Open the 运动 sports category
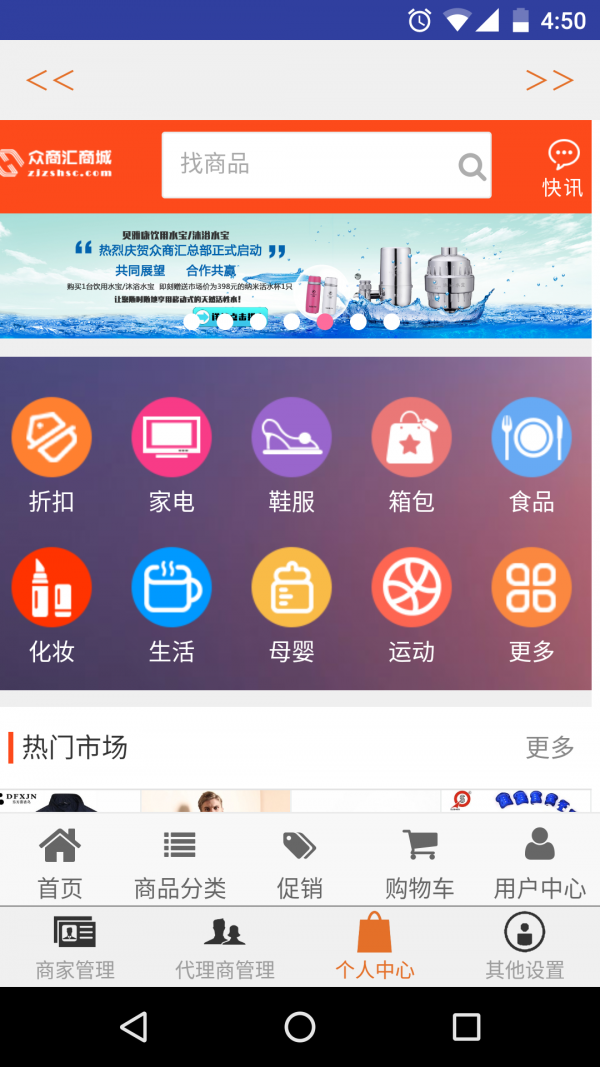The image size is (600, 1067). click(x=411, y=605)
